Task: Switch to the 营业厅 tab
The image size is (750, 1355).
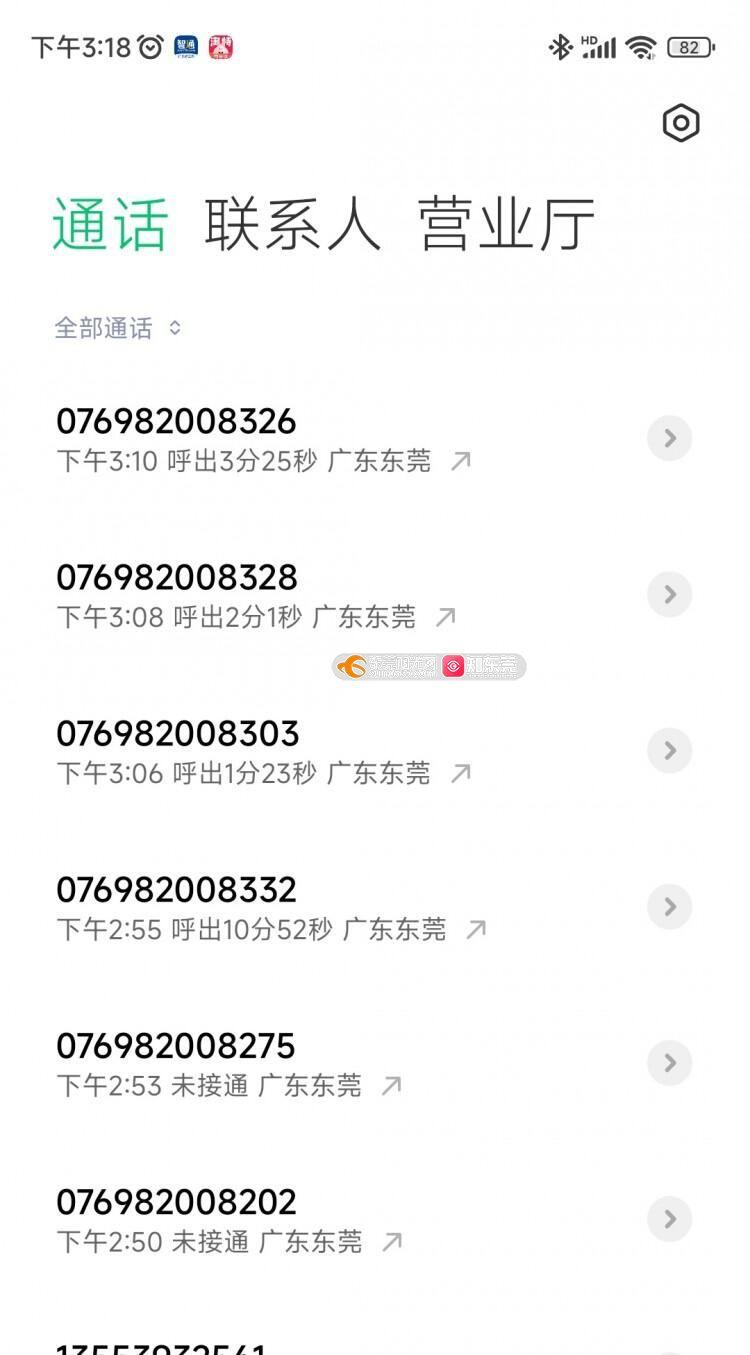Action: pyautogui.click(x=505, y=224)
